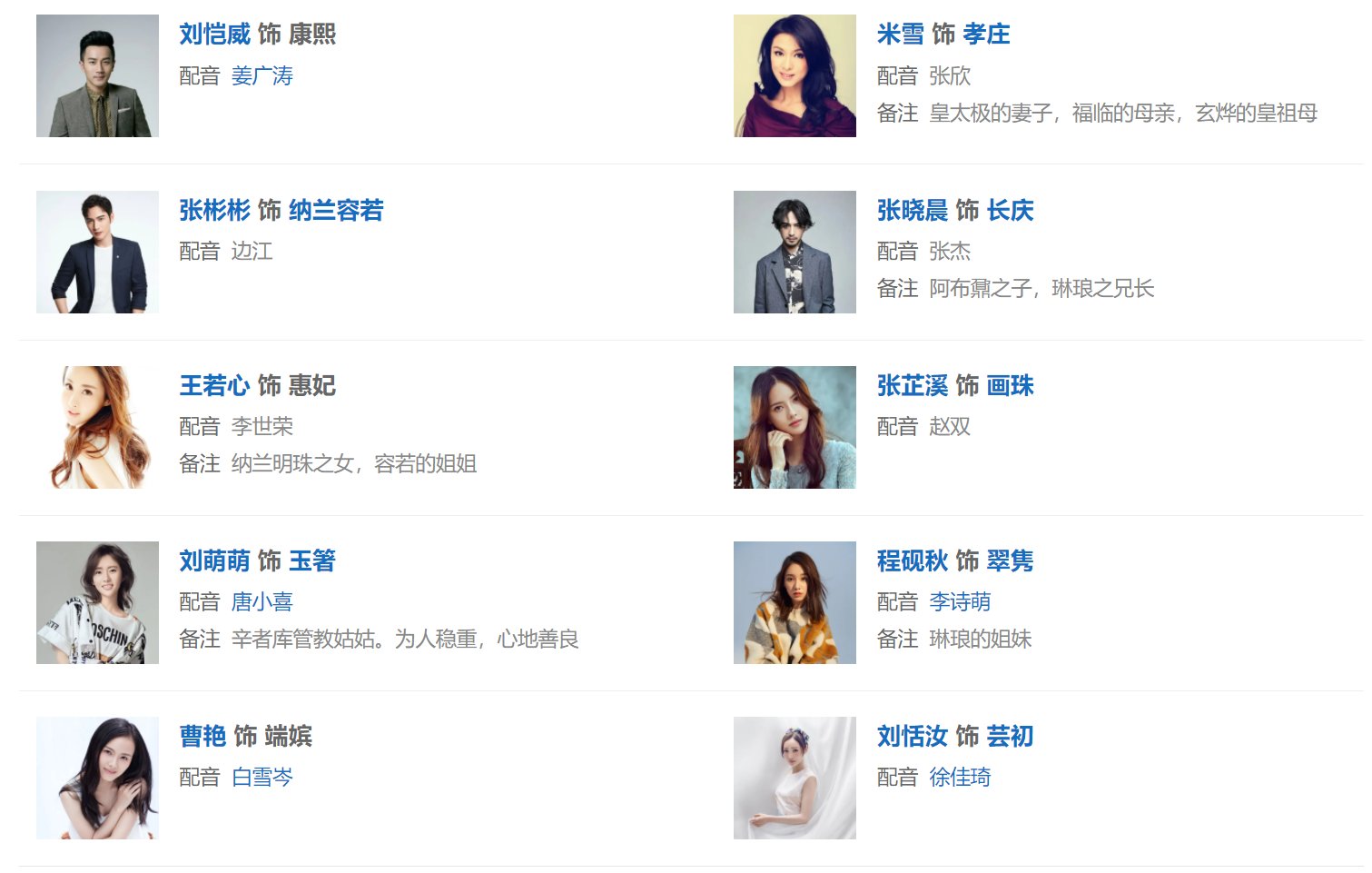Open voice actor 姜广涛's link

point(262,76)
